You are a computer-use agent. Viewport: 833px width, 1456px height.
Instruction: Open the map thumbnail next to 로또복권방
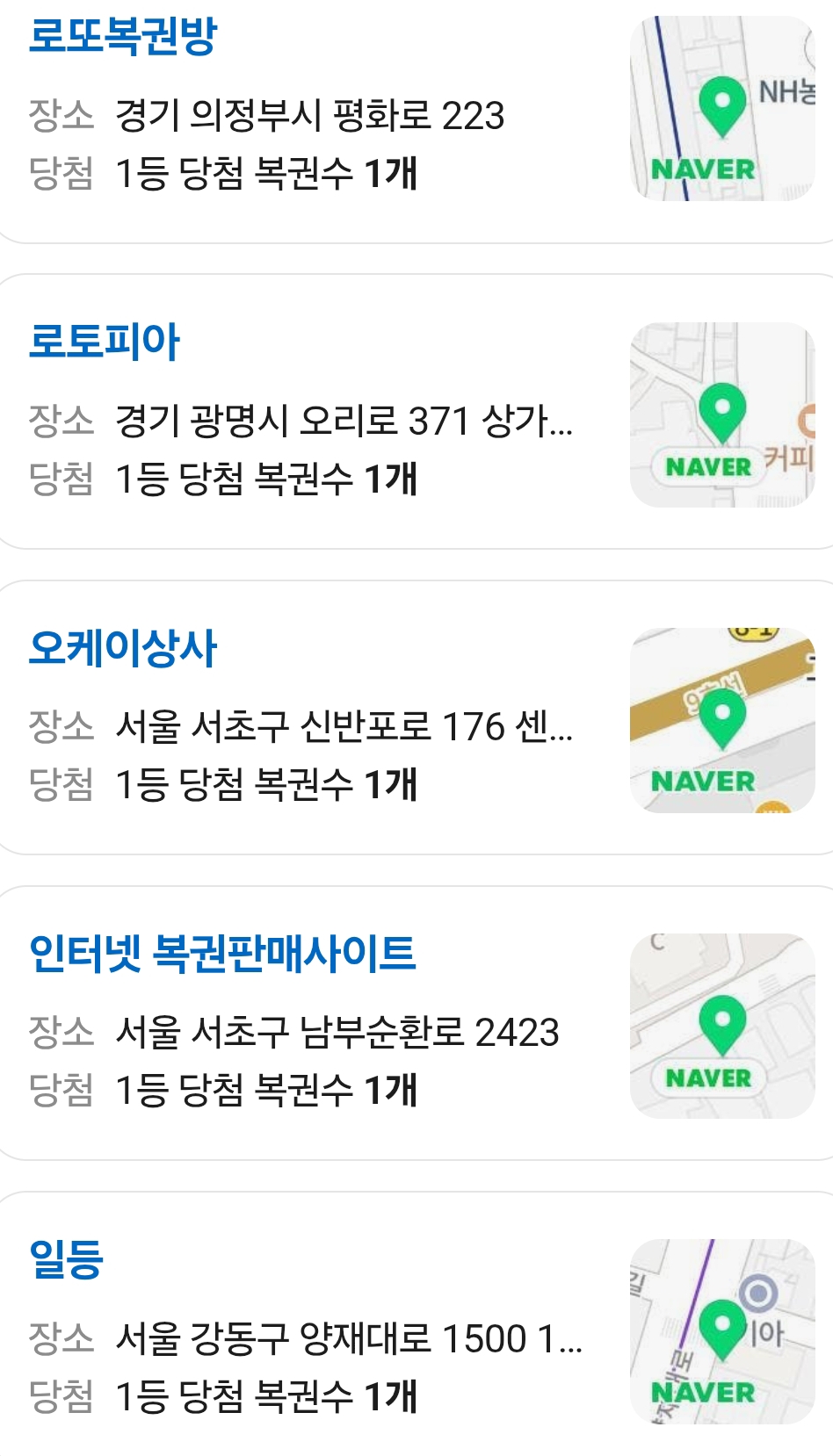tap(722, 106)
